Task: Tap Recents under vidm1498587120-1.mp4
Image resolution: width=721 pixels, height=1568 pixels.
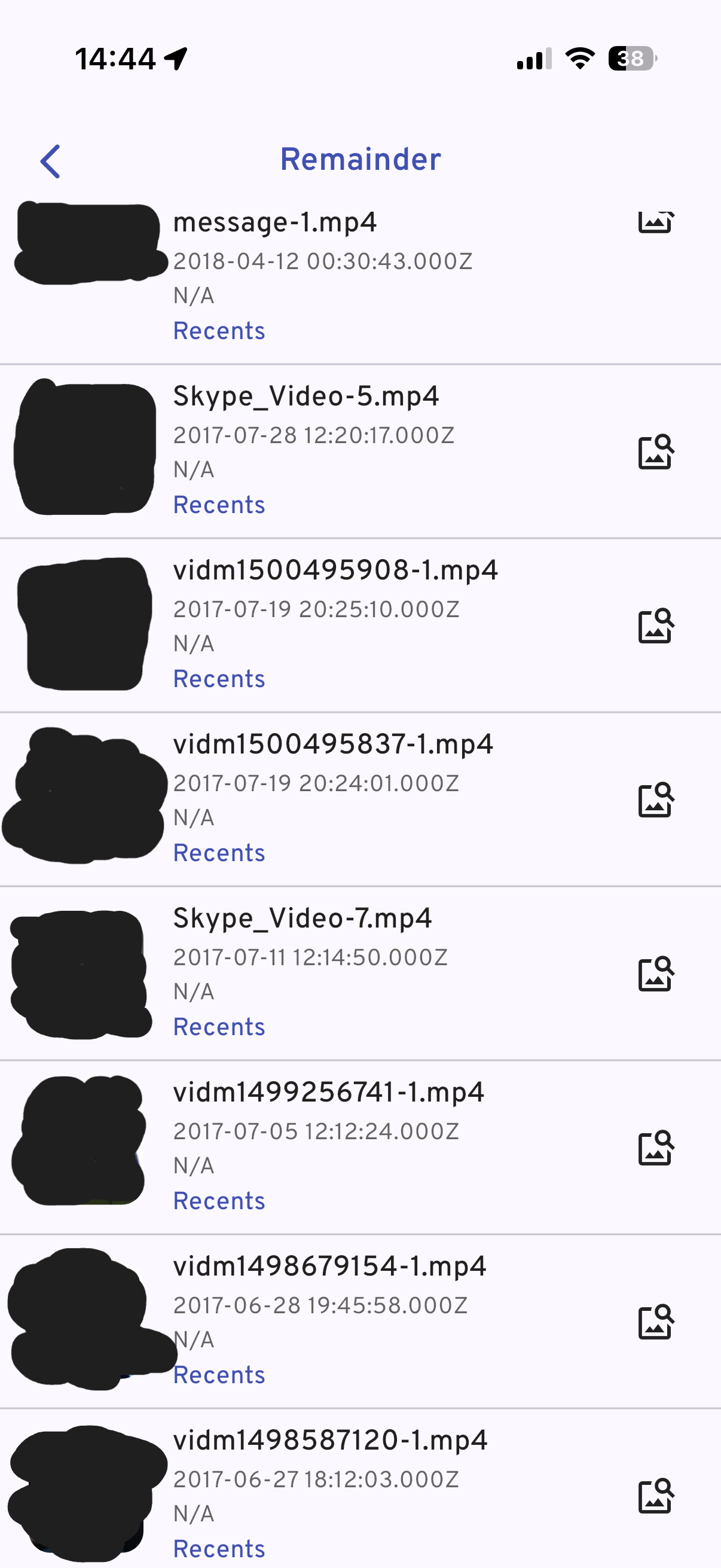Action: (x=219, y=1549)
